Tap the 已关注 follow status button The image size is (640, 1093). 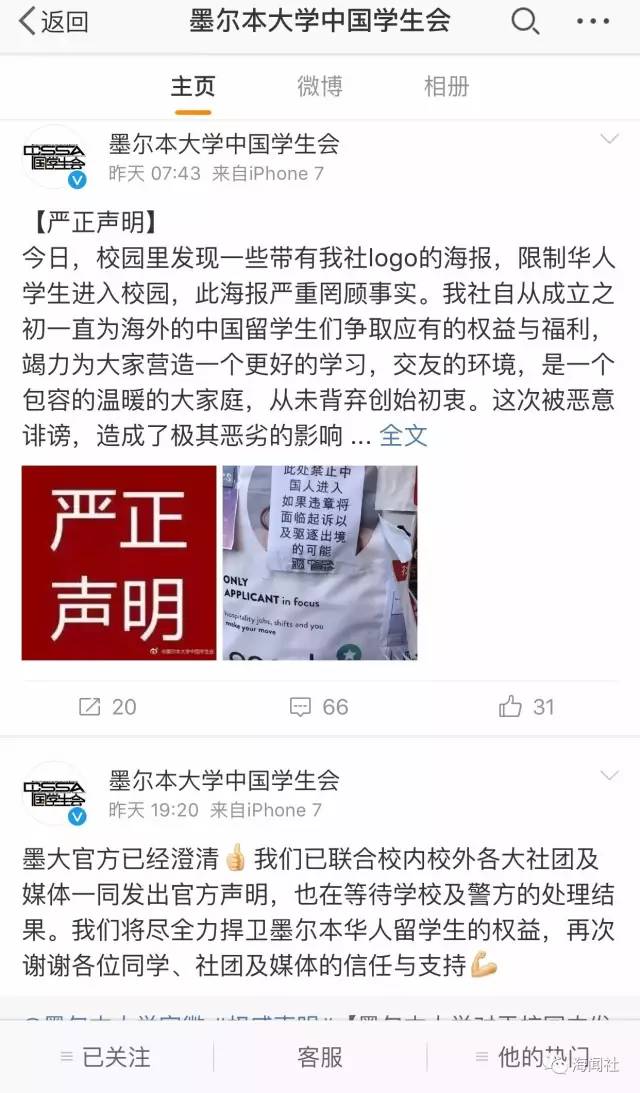coord(106,1057)
